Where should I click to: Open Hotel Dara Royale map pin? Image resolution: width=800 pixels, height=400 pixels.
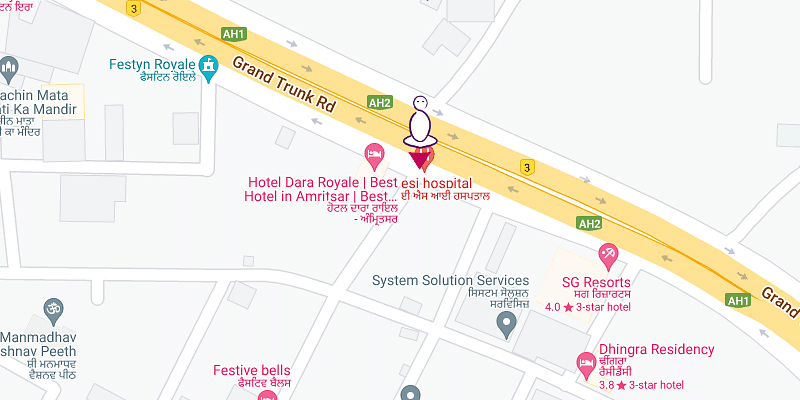tap(374, 155)
